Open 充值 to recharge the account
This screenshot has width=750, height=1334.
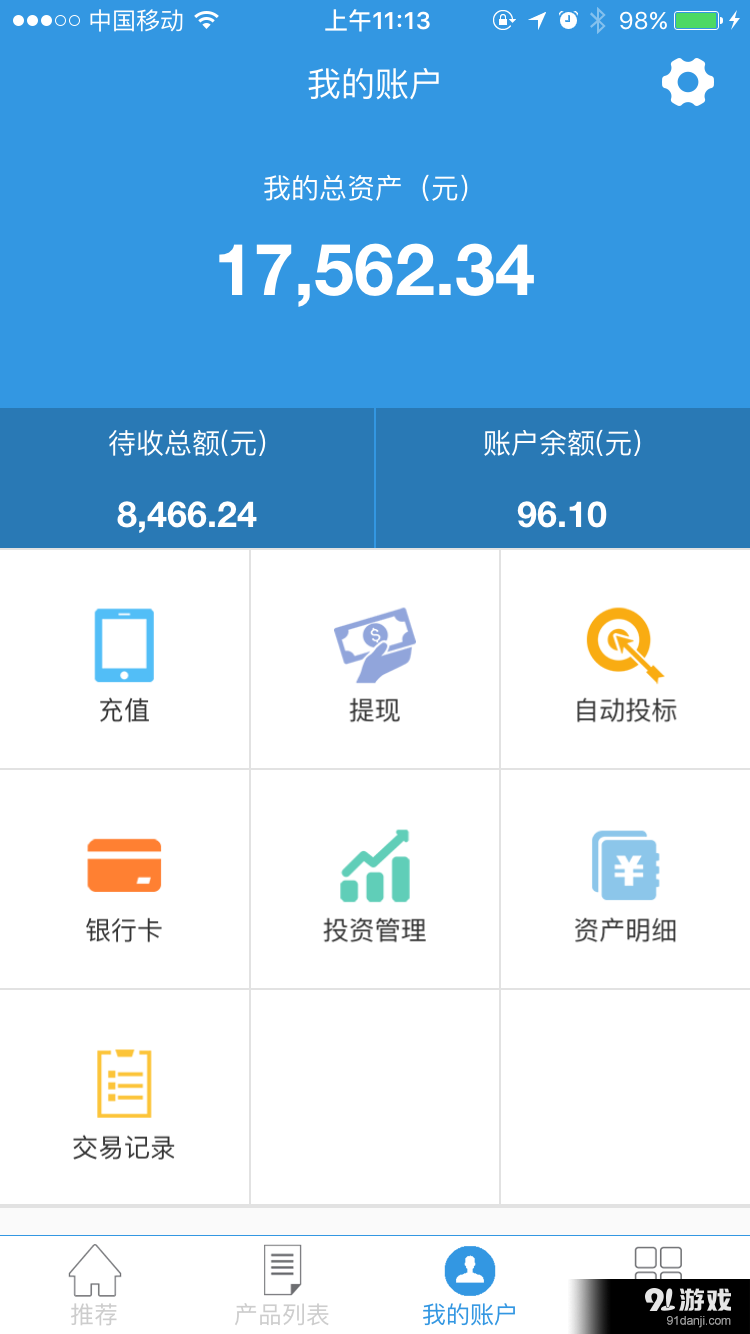[124, 662]
